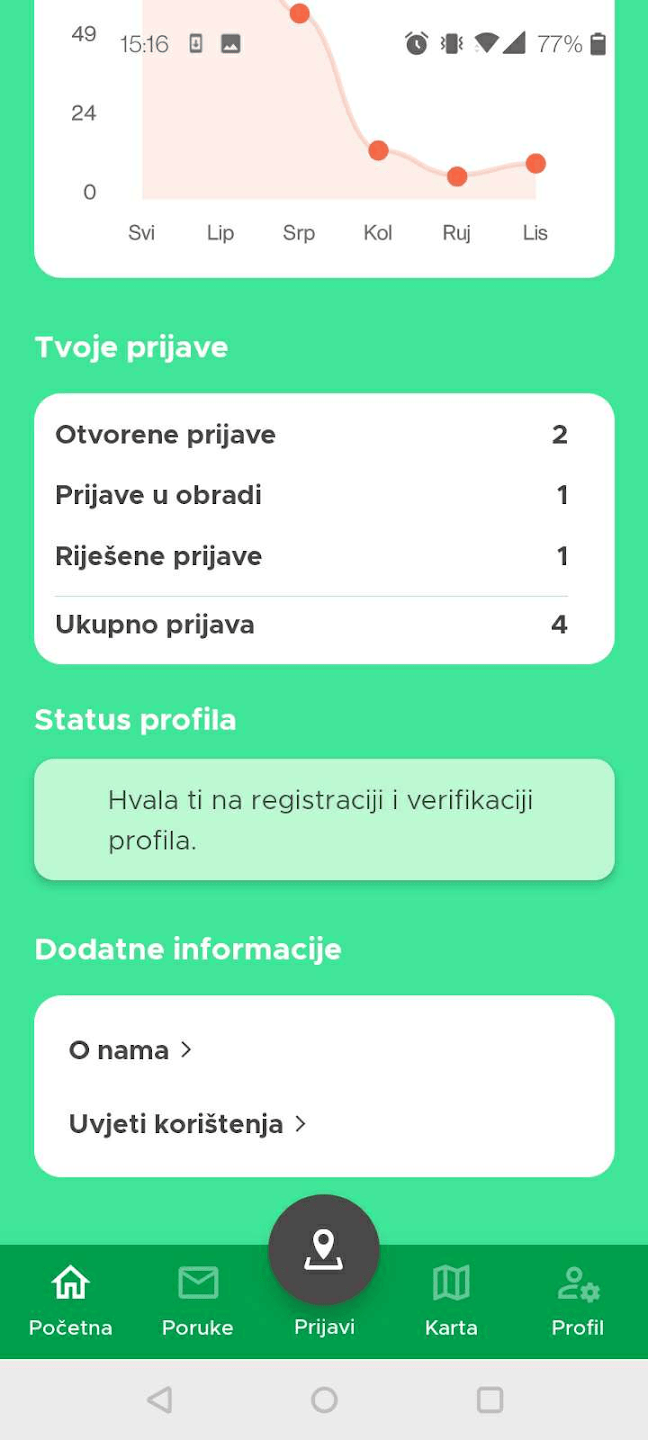648x1440 pixels.
Task: Open the Profil tab
Action: [x=578, y=1300]
